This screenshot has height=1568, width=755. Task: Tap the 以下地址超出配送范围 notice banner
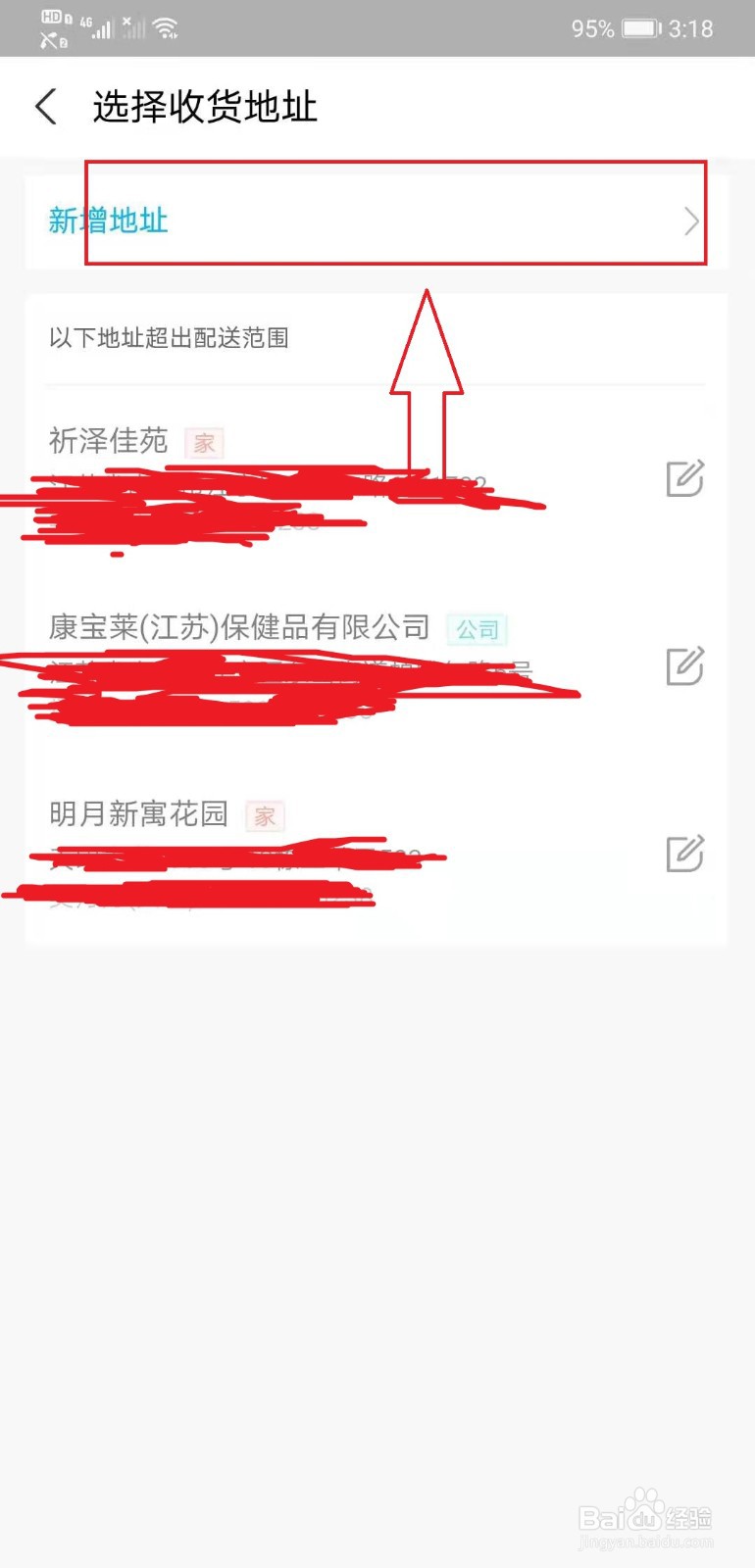click(169, 338)
